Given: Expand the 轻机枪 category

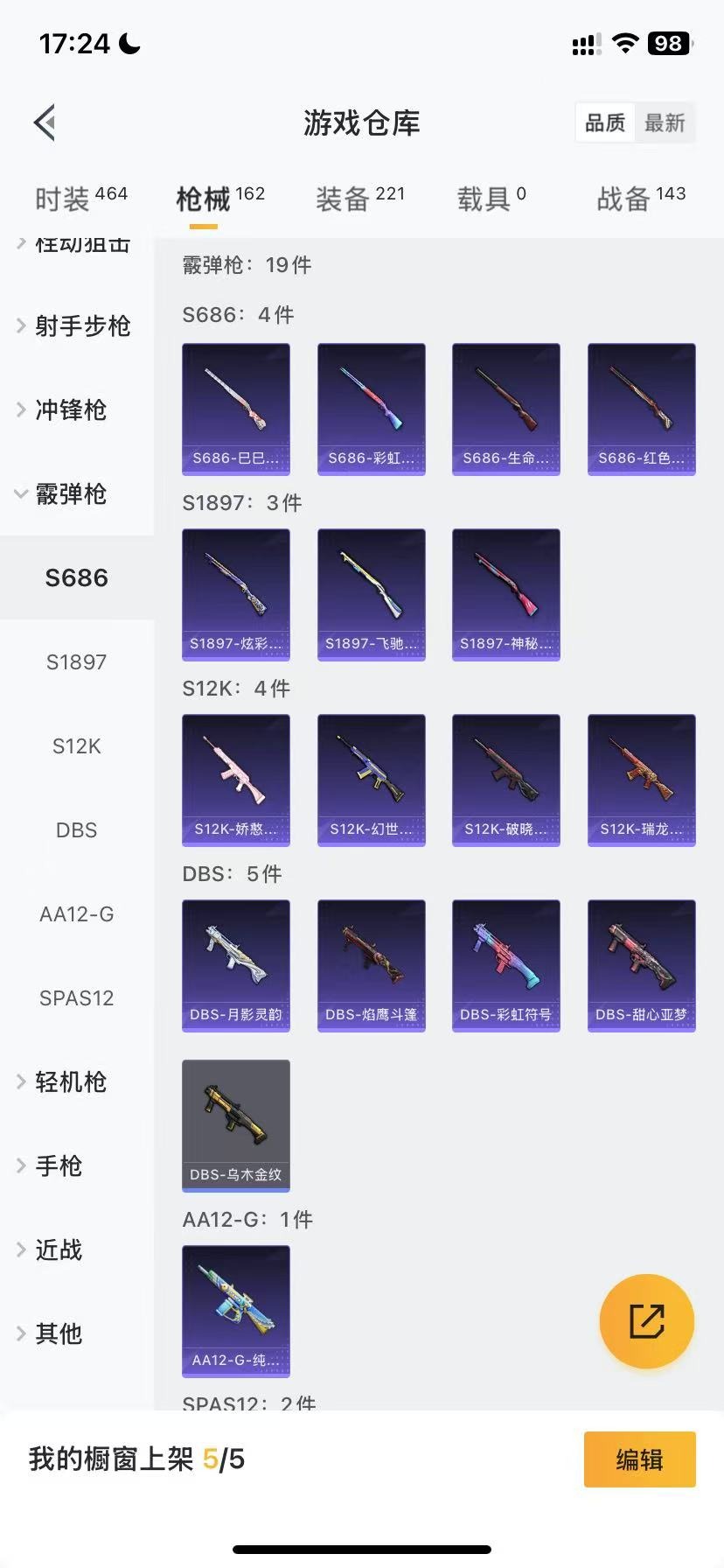Looking at the screenshot, I should (x=70, y=1082).
